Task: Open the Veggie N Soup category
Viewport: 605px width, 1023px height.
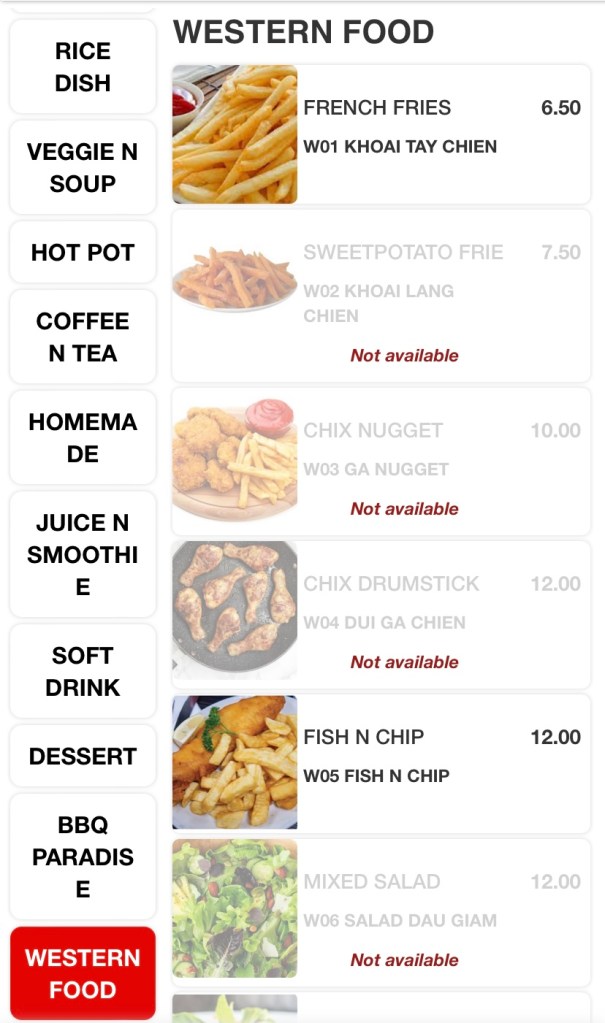Action: [83, 168]
